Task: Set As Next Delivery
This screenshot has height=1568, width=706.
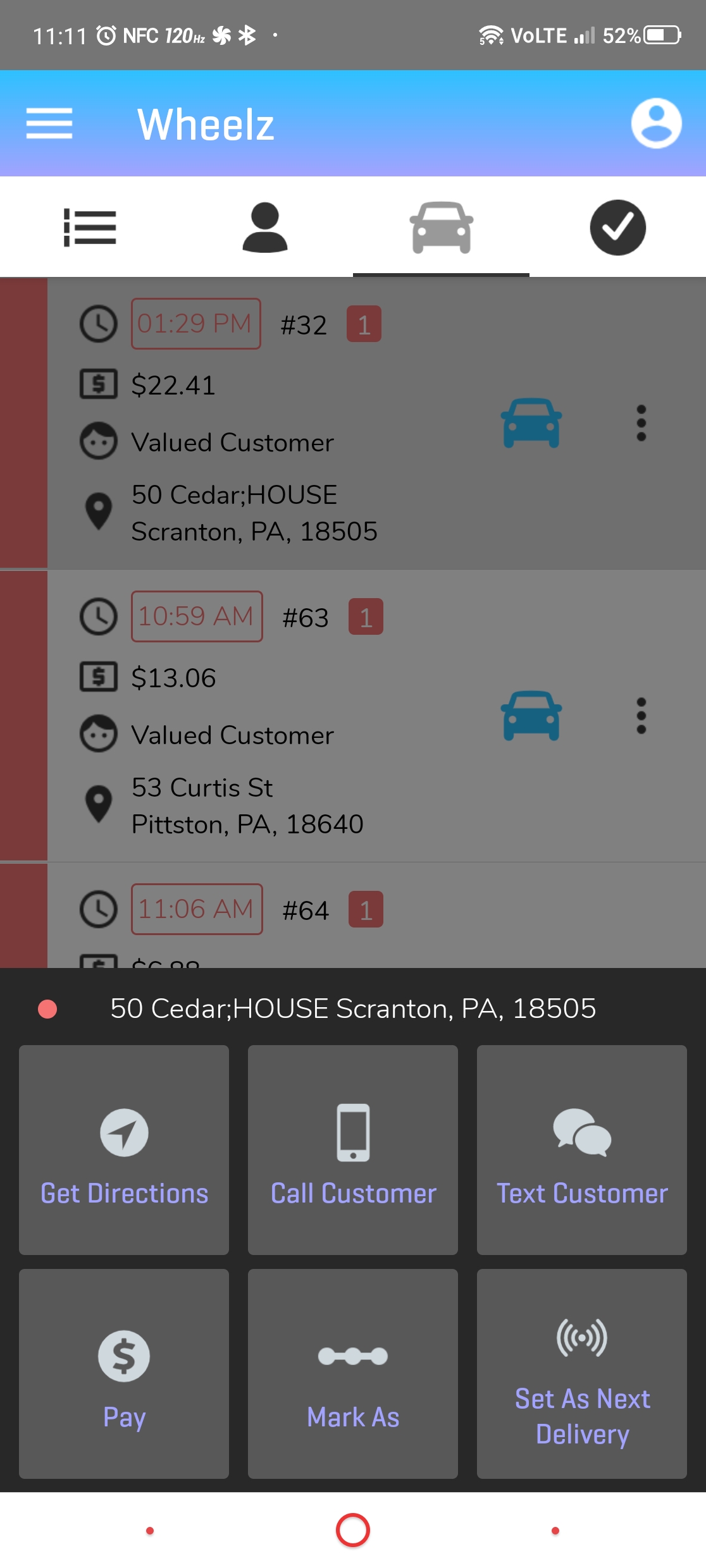Action: tap(582, 1374)
